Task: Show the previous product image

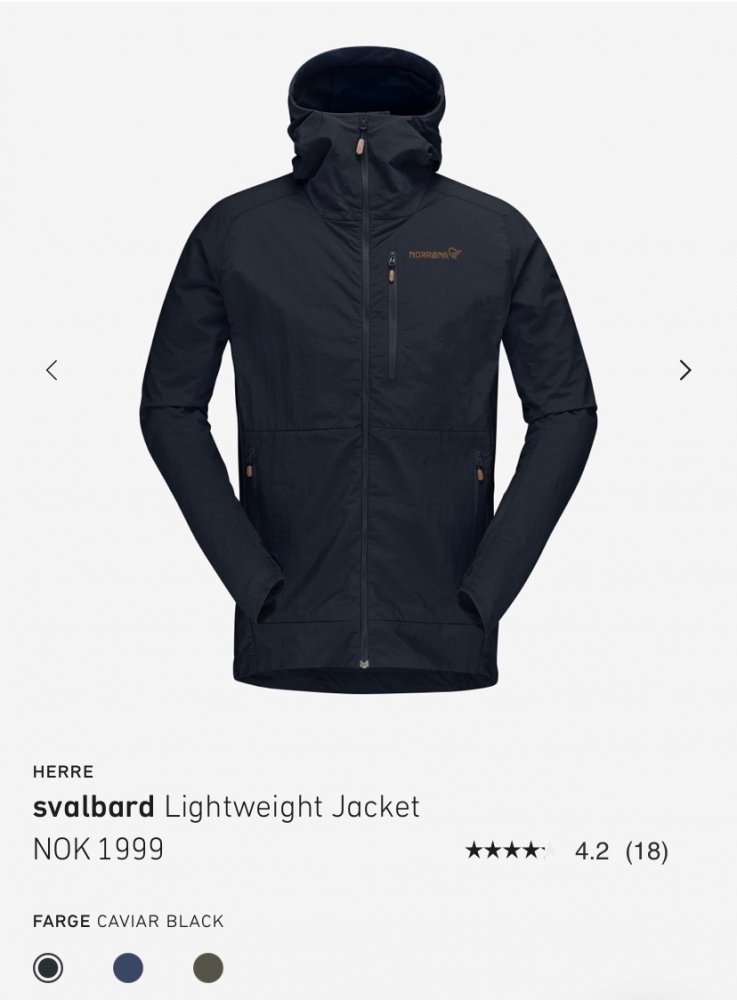Action: 52,370
